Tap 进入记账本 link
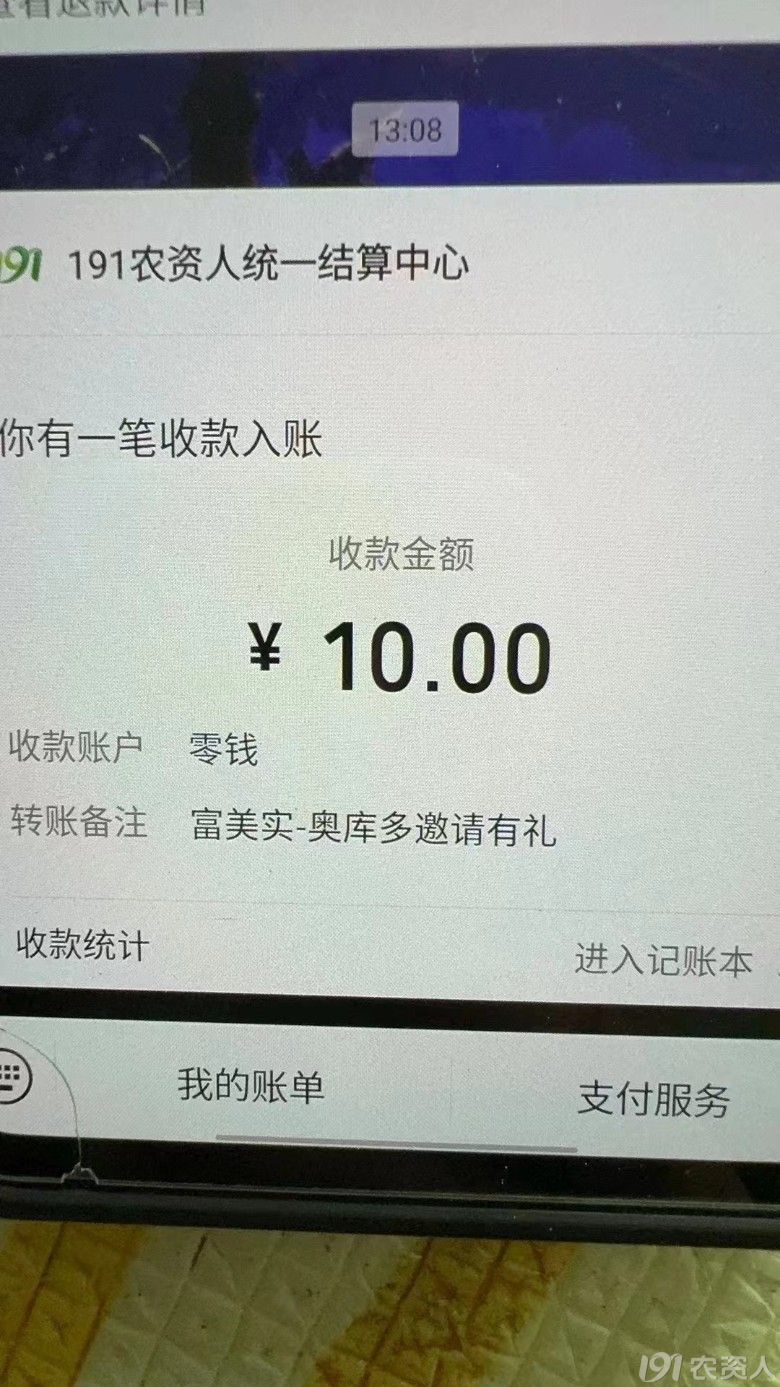 tap(664, 960)
